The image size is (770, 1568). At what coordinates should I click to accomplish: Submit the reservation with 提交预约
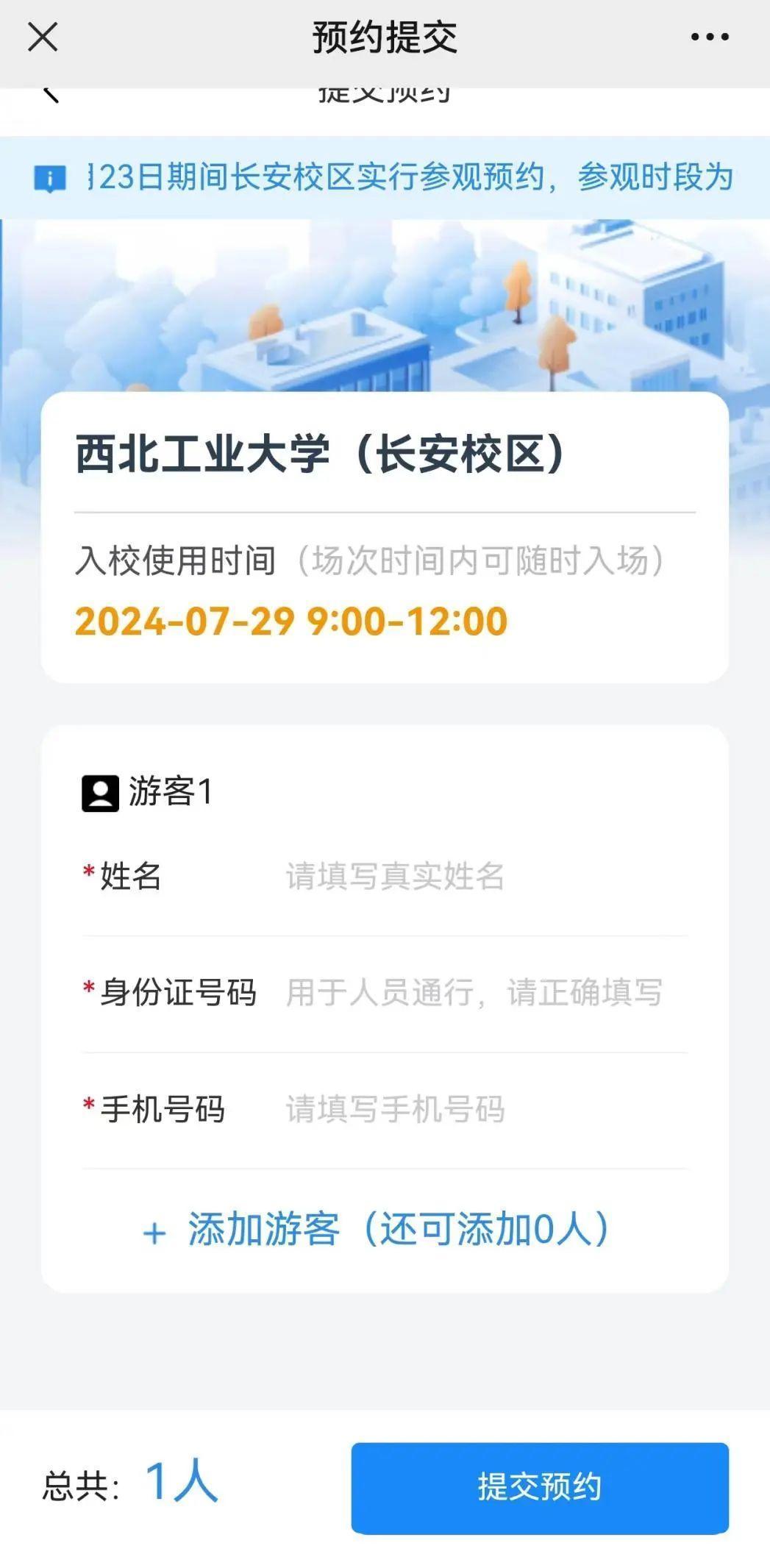pos(539,1487)
